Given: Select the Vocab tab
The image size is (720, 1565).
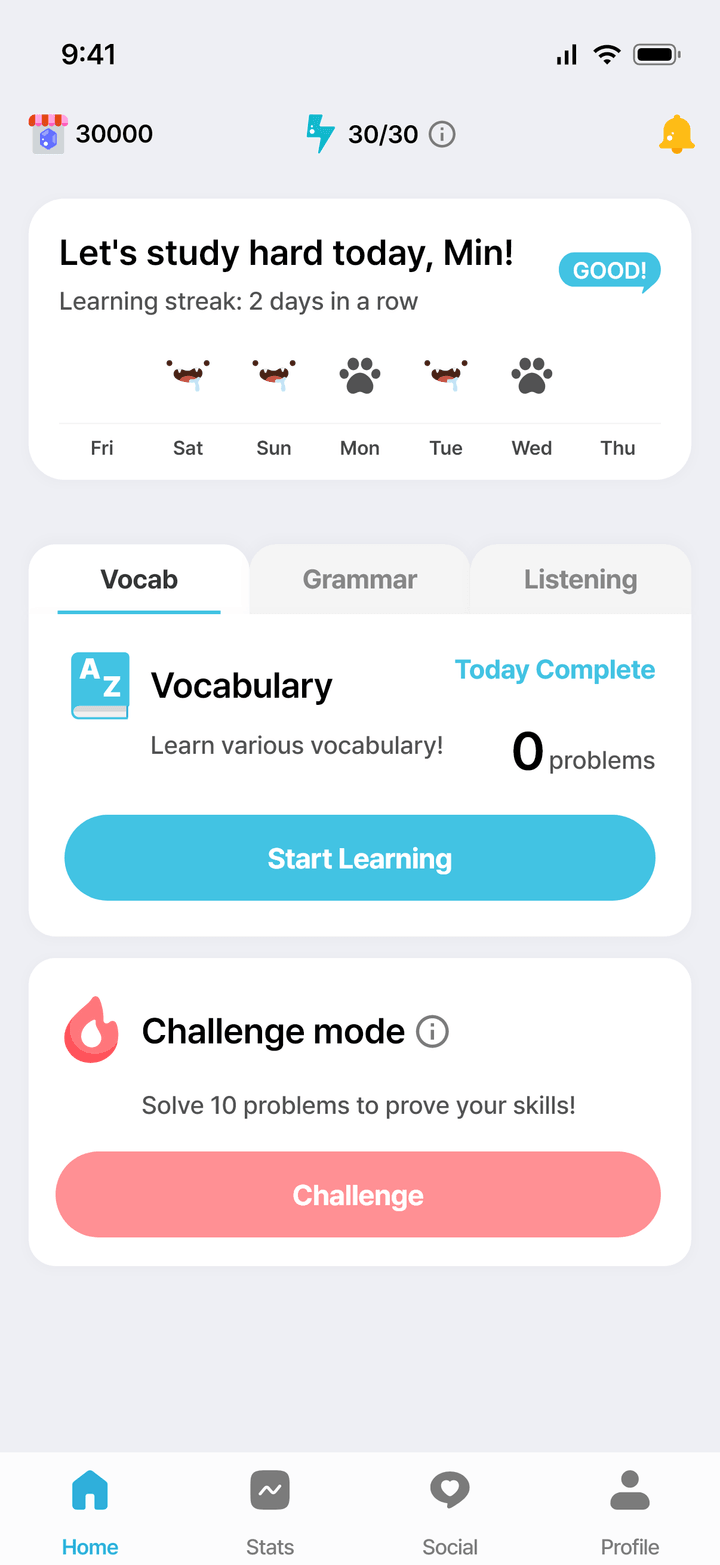Looking at the screenshot, I should [139, 579].
